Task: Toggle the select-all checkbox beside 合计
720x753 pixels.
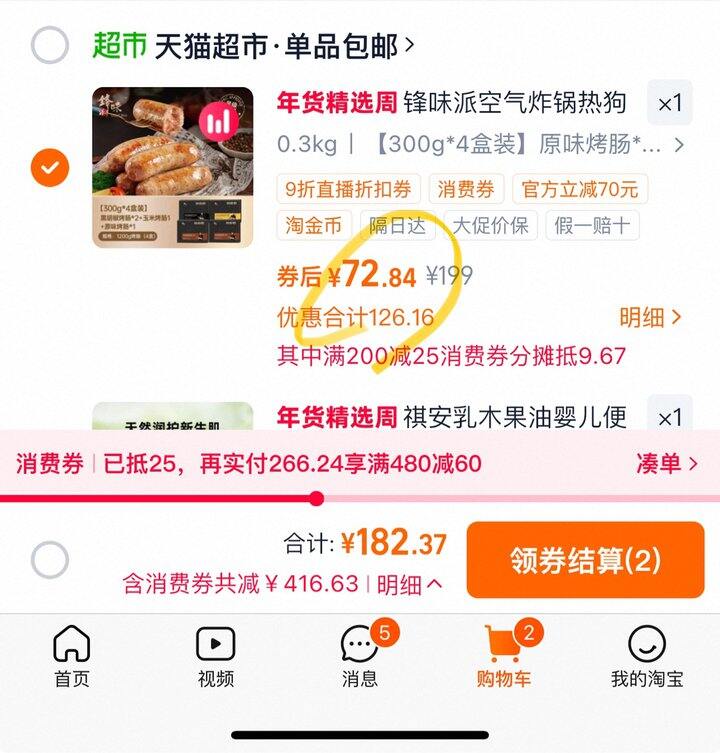Action: pos(50,560)
